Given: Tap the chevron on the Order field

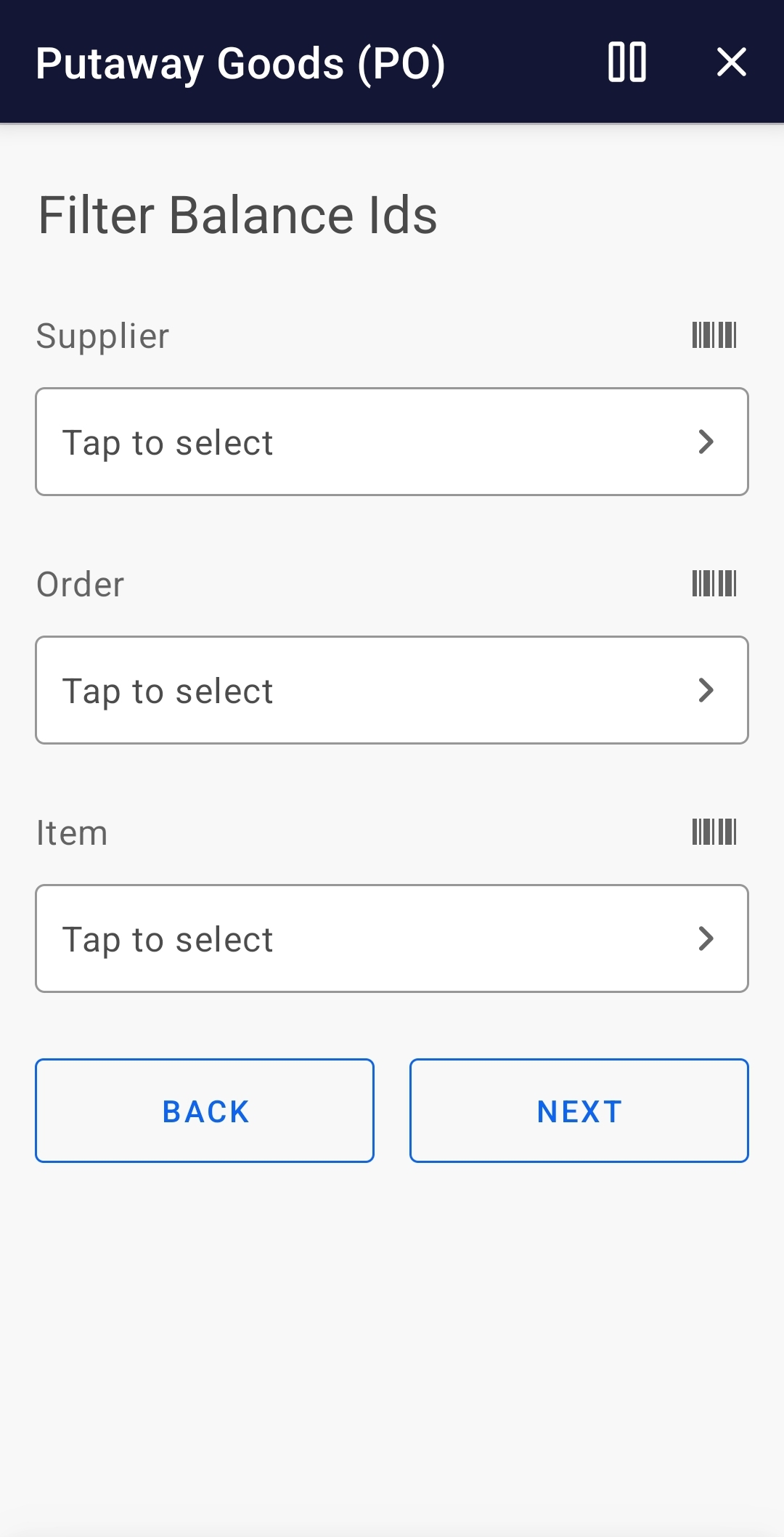Looking at the screenshot, I should coord(706,689).
